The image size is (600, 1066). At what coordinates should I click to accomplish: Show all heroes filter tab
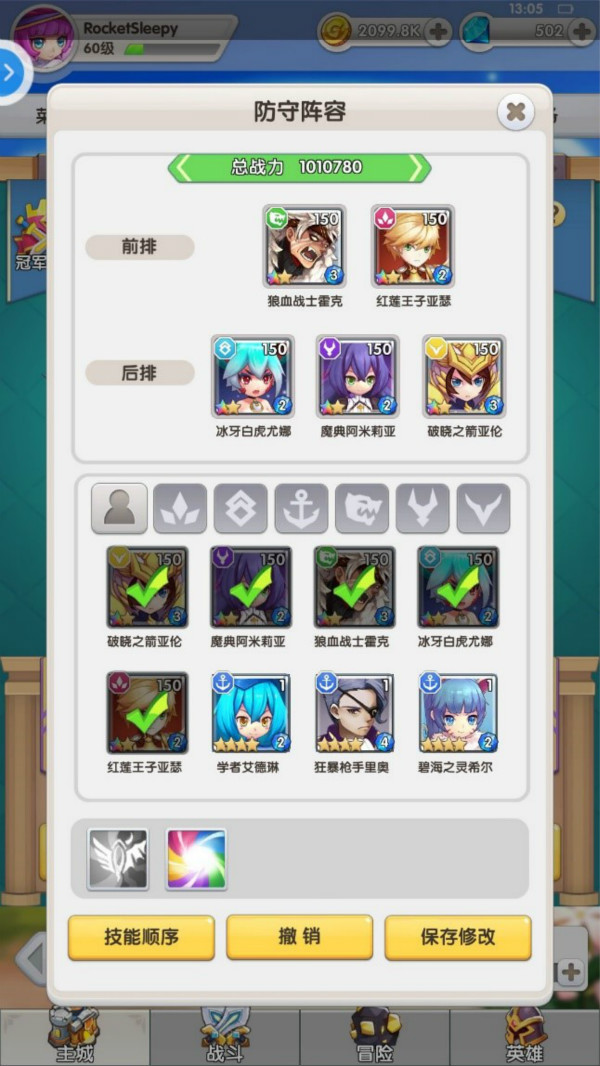(119, 509)
